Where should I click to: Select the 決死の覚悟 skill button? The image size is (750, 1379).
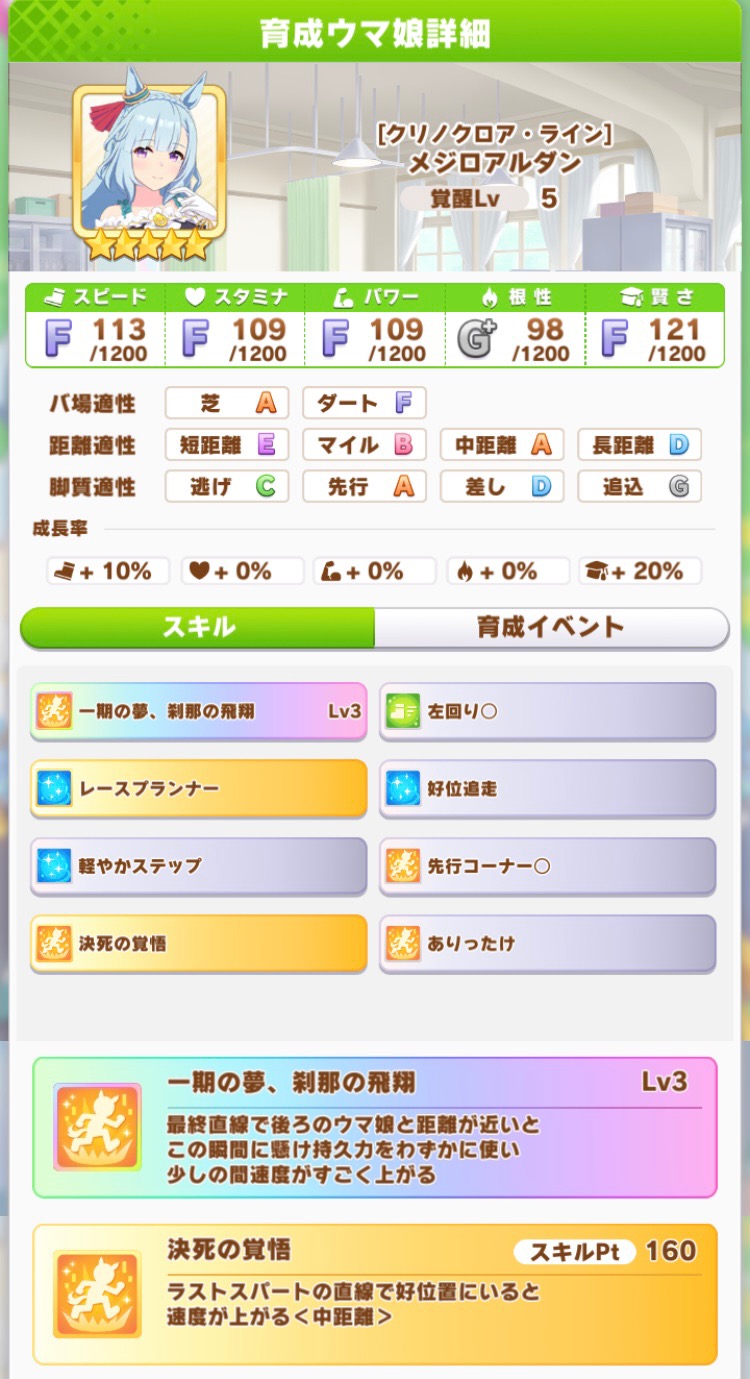(198, 943)
